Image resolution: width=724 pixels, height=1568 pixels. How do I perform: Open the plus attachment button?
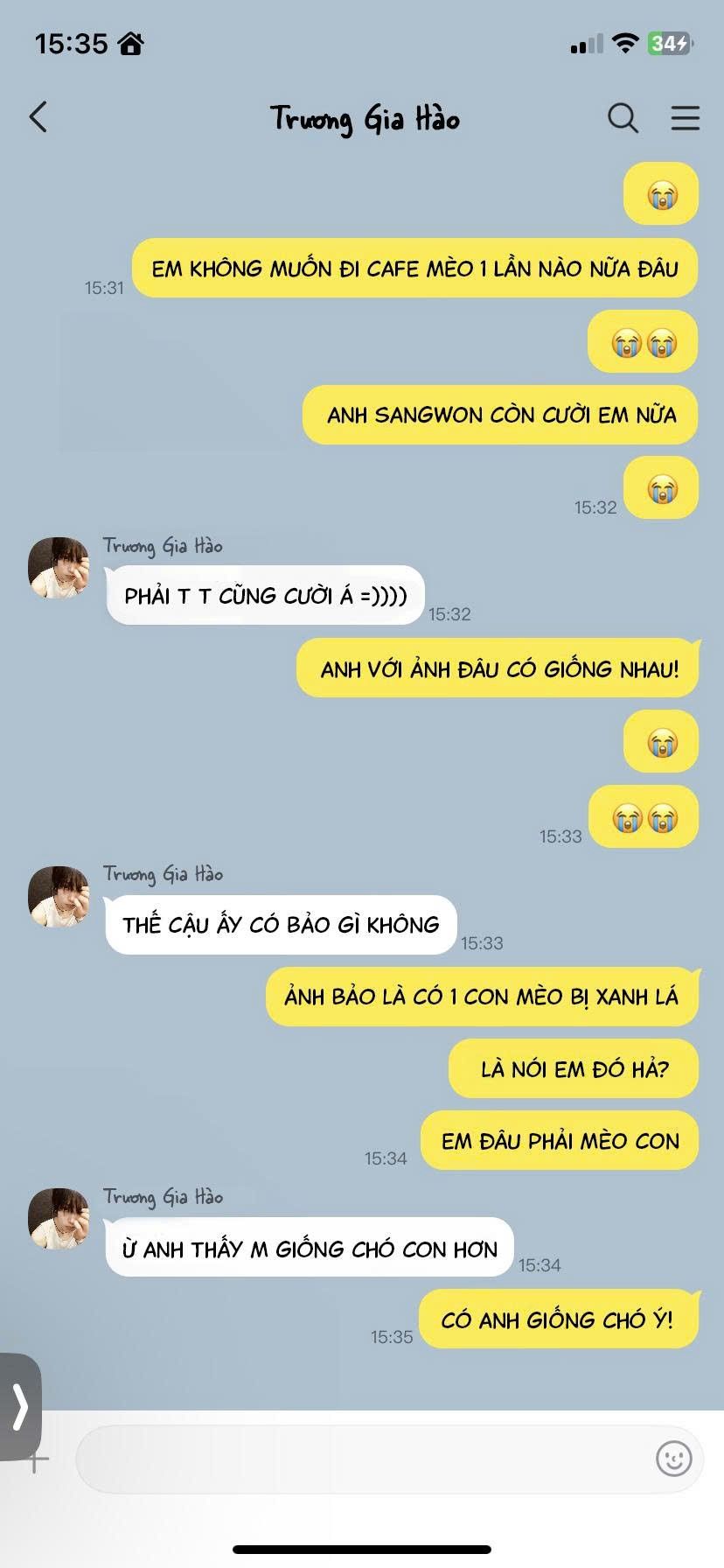point(35,1459)
